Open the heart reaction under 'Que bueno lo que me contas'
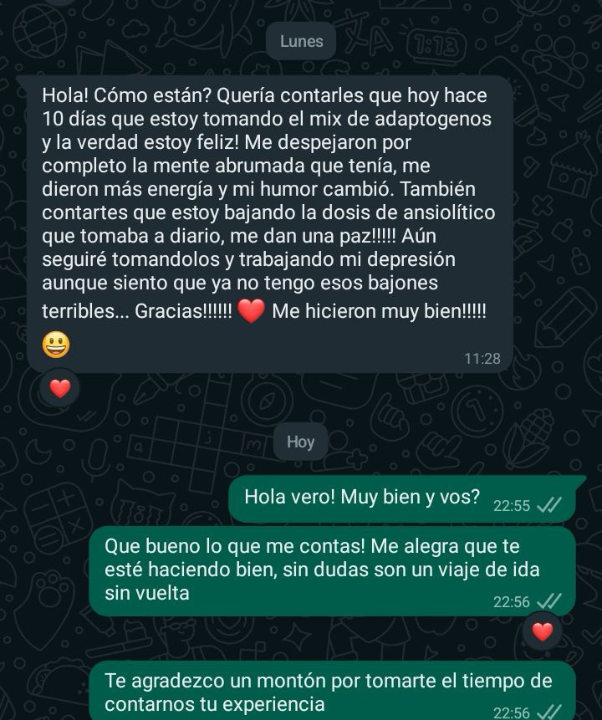Image resolution: width=602 pixels, height=720 pixels. pyautogui.click(x=542, y=631)
